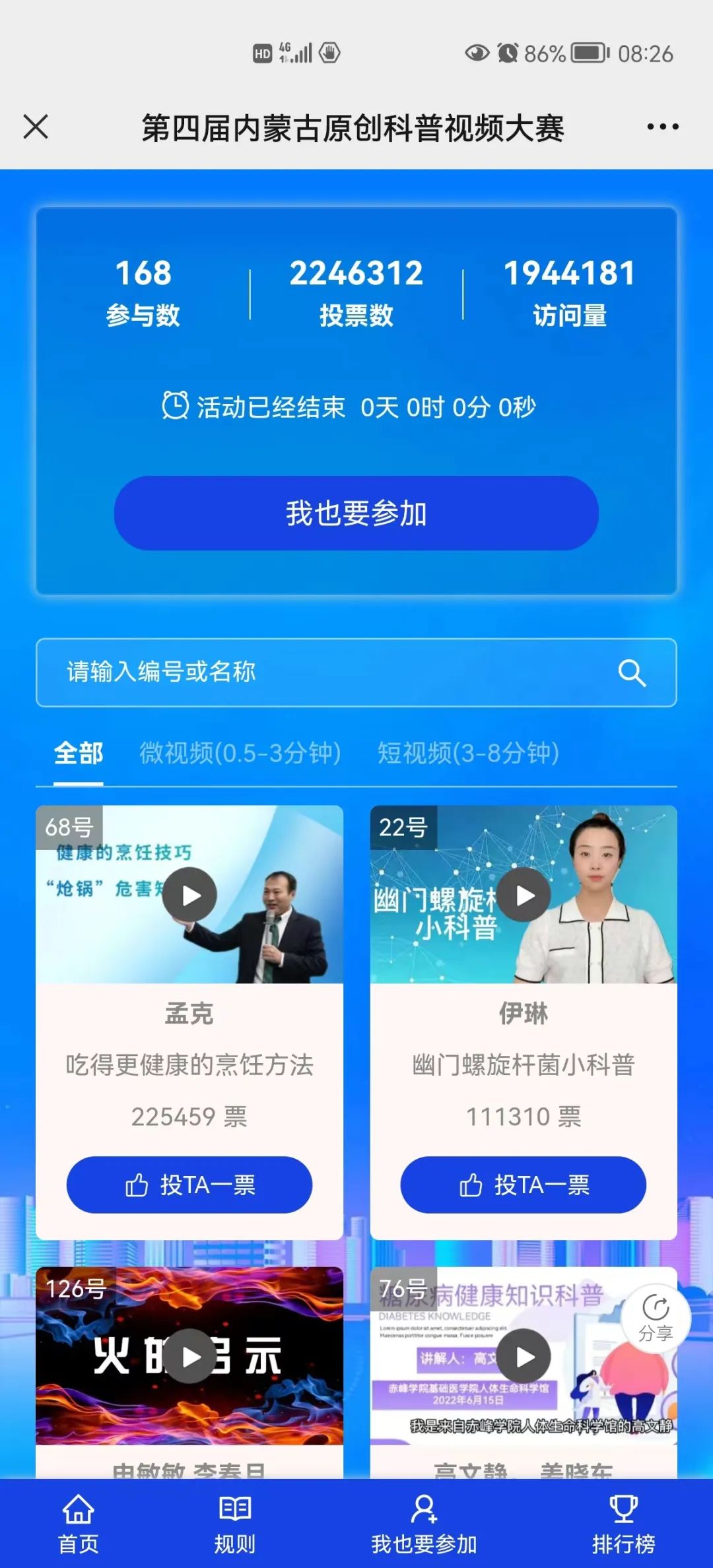Screen dimensions: 713x1568
Task: Play the 76号 diabetes knowledge video
Action: [x=524, y=1356]
